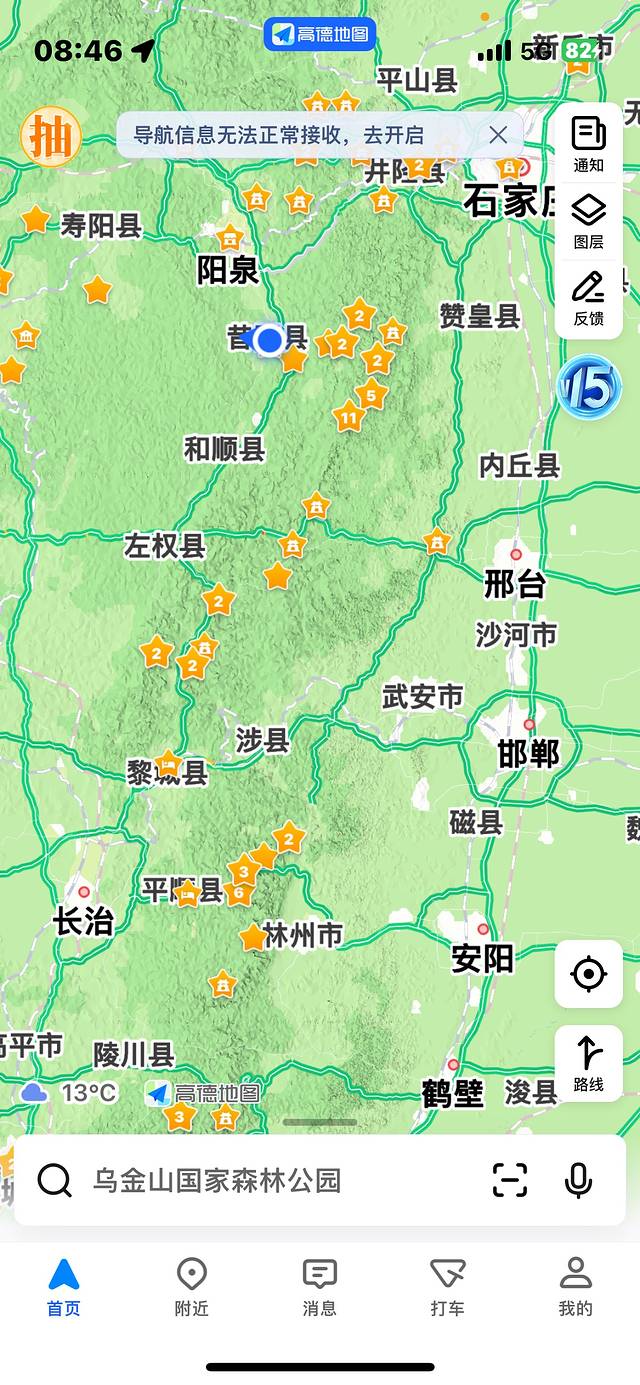Viewport: 640px width, 1385px height.
Task: Open the 路线 route planner
Action: [588, 1062]
